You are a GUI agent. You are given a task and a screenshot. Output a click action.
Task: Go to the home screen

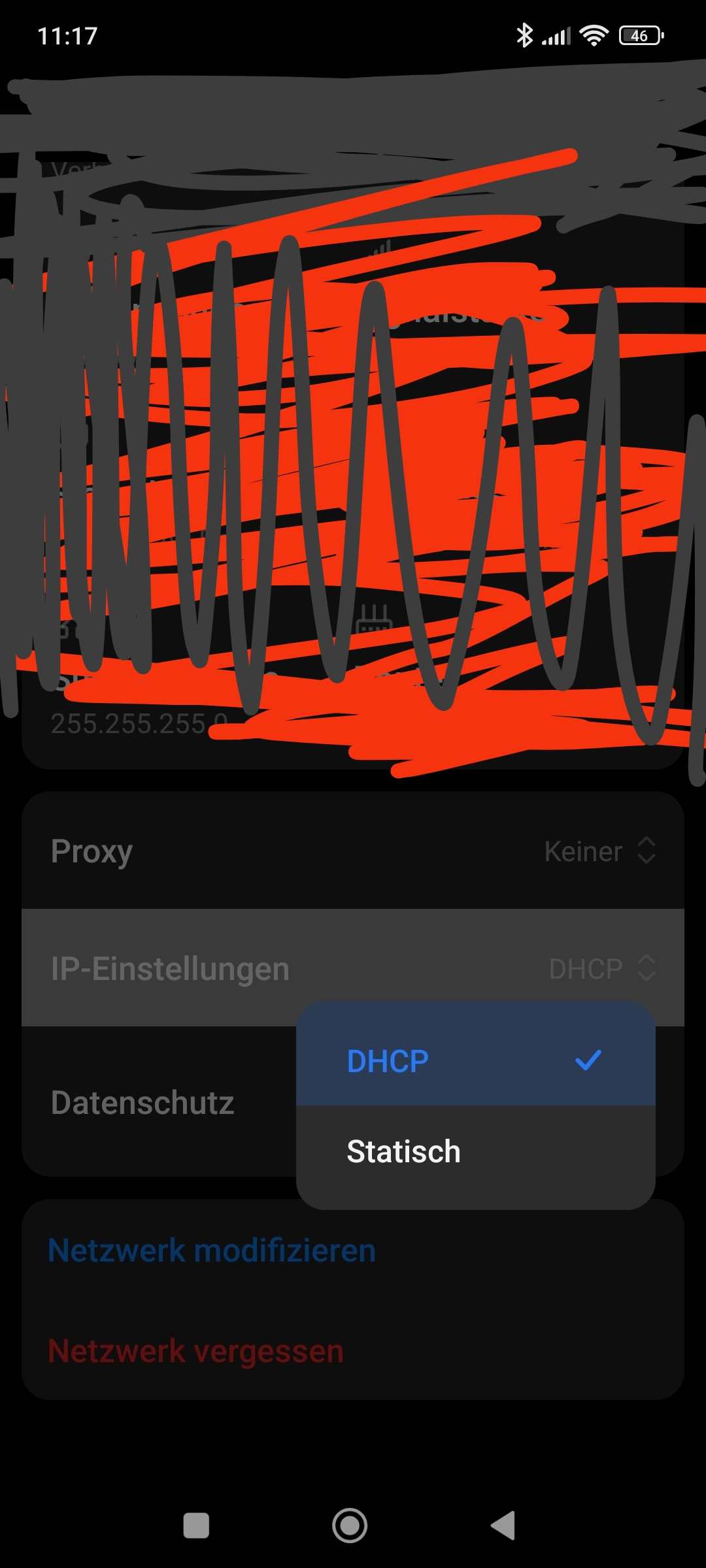pyautogui.click(x=350, y=1526)
